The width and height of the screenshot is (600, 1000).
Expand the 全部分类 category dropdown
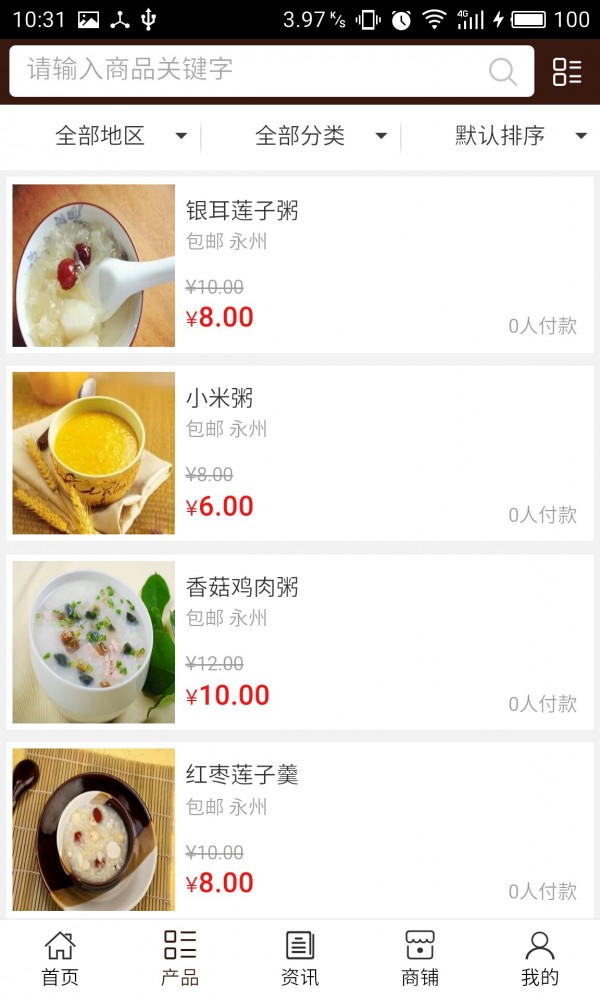coord(320,137)
